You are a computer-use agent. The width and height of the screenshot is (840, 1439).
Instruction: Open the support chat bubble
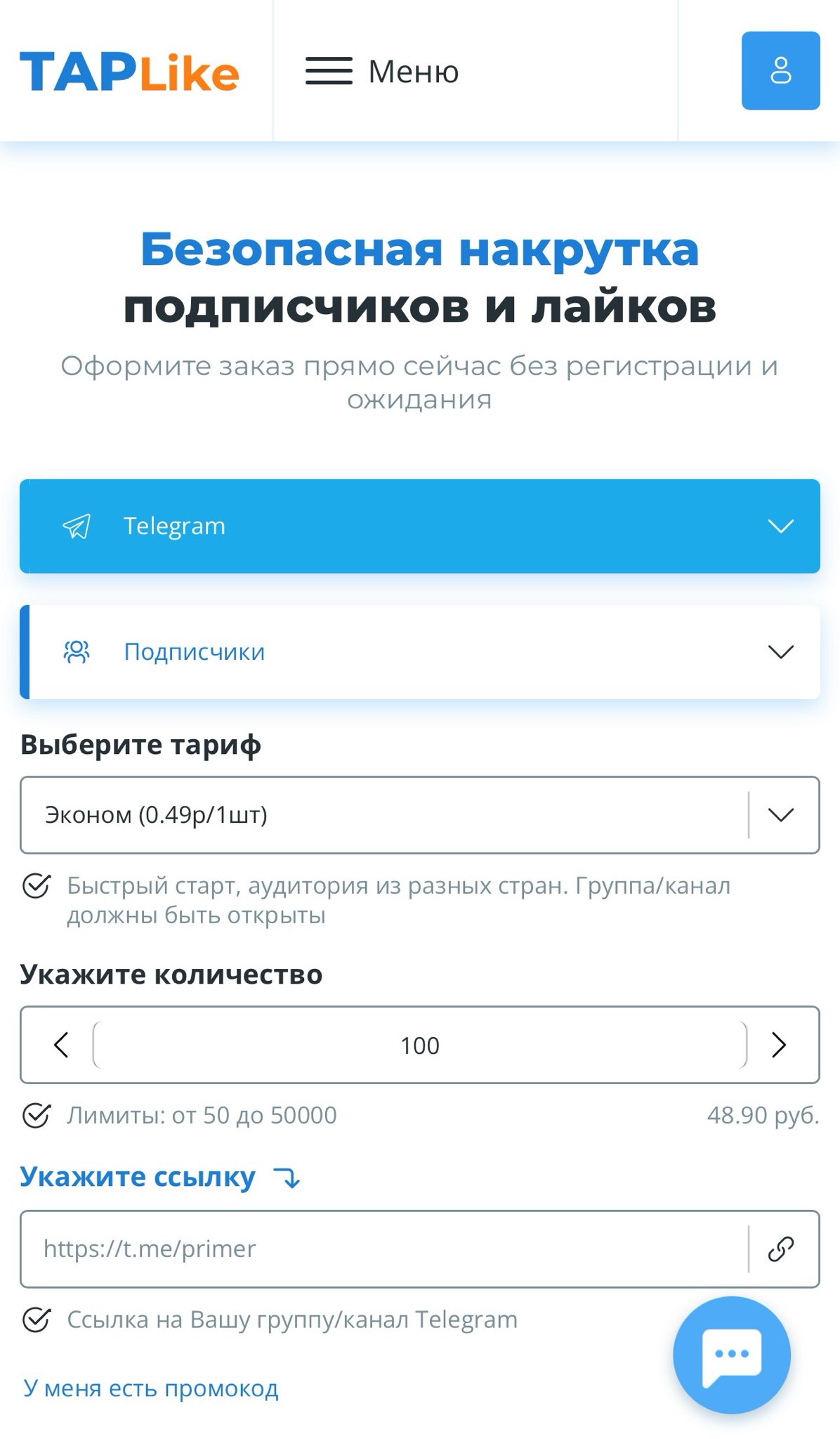tap(731, 1354)
